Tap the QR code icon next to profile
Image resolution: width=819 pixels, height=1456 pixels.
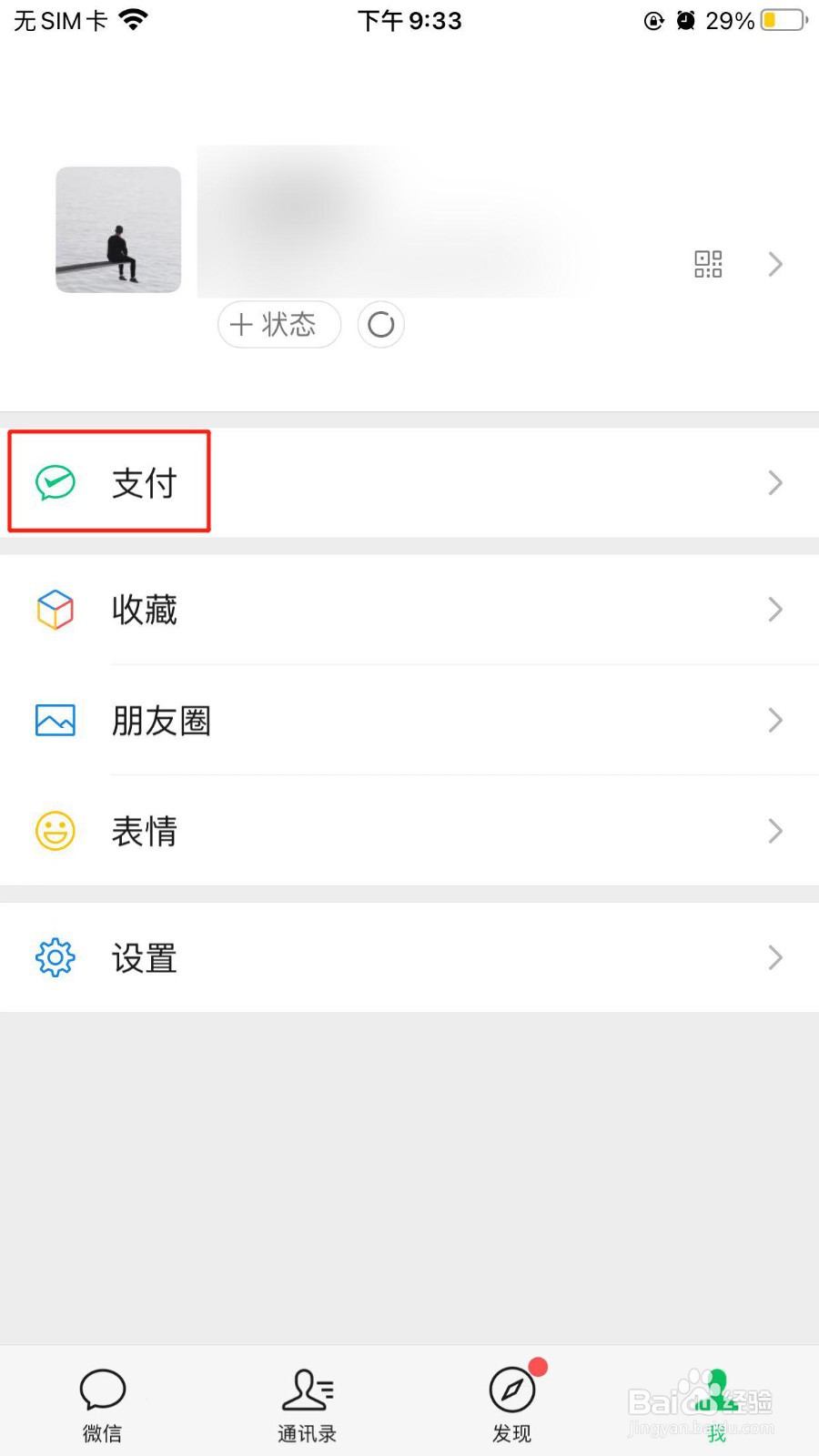708,264
